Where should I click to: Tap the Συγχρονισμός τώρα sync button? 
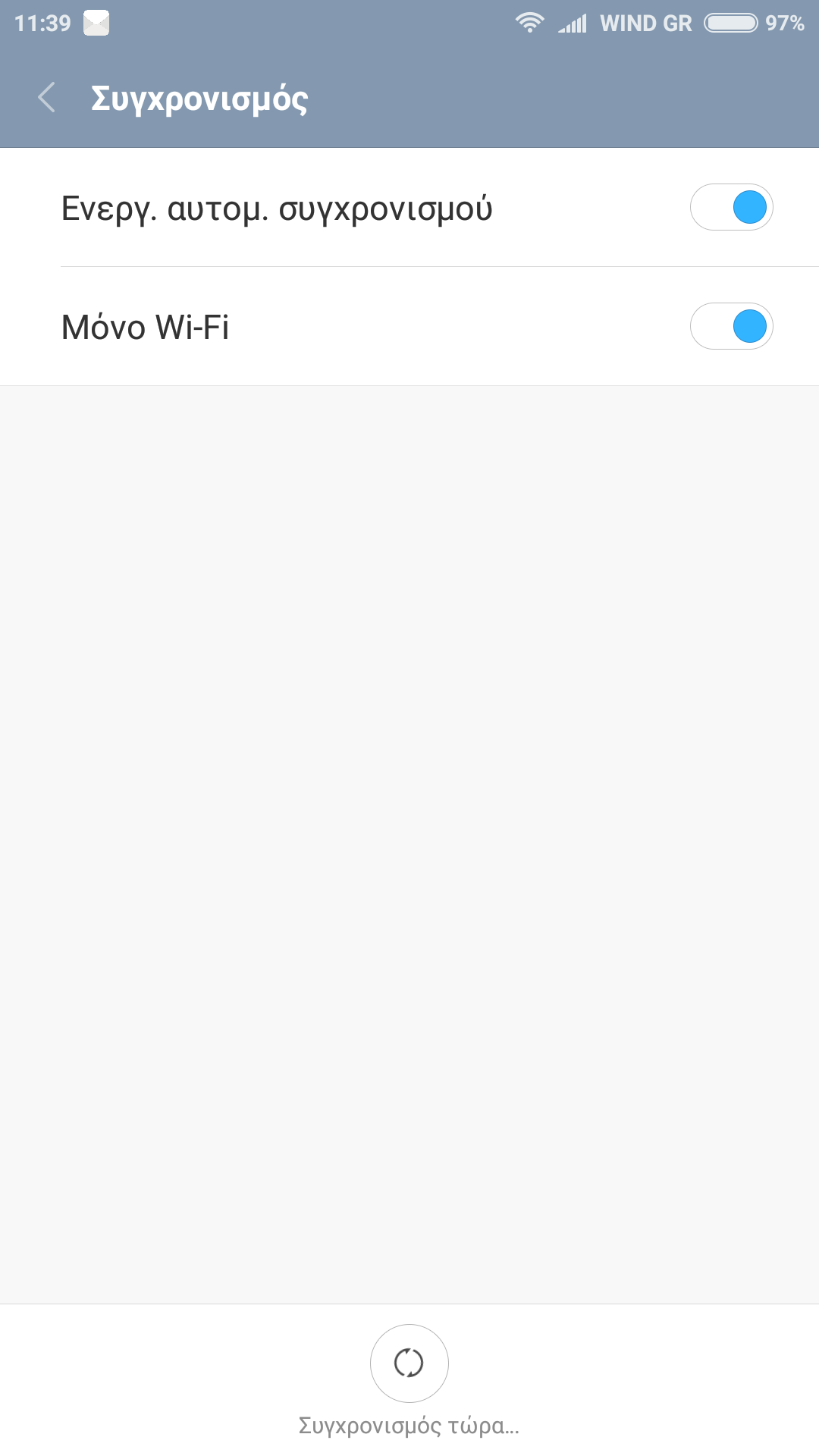(409, 1363)
